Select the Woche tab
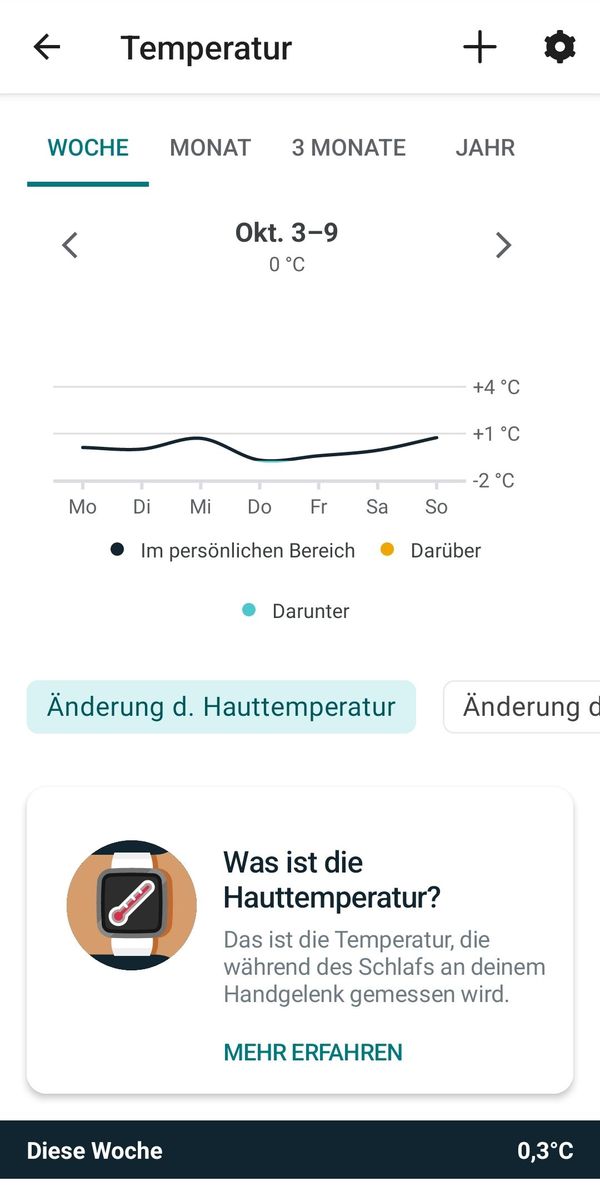The width and height of the screenshot is (600, 1201). coord(88,148)
